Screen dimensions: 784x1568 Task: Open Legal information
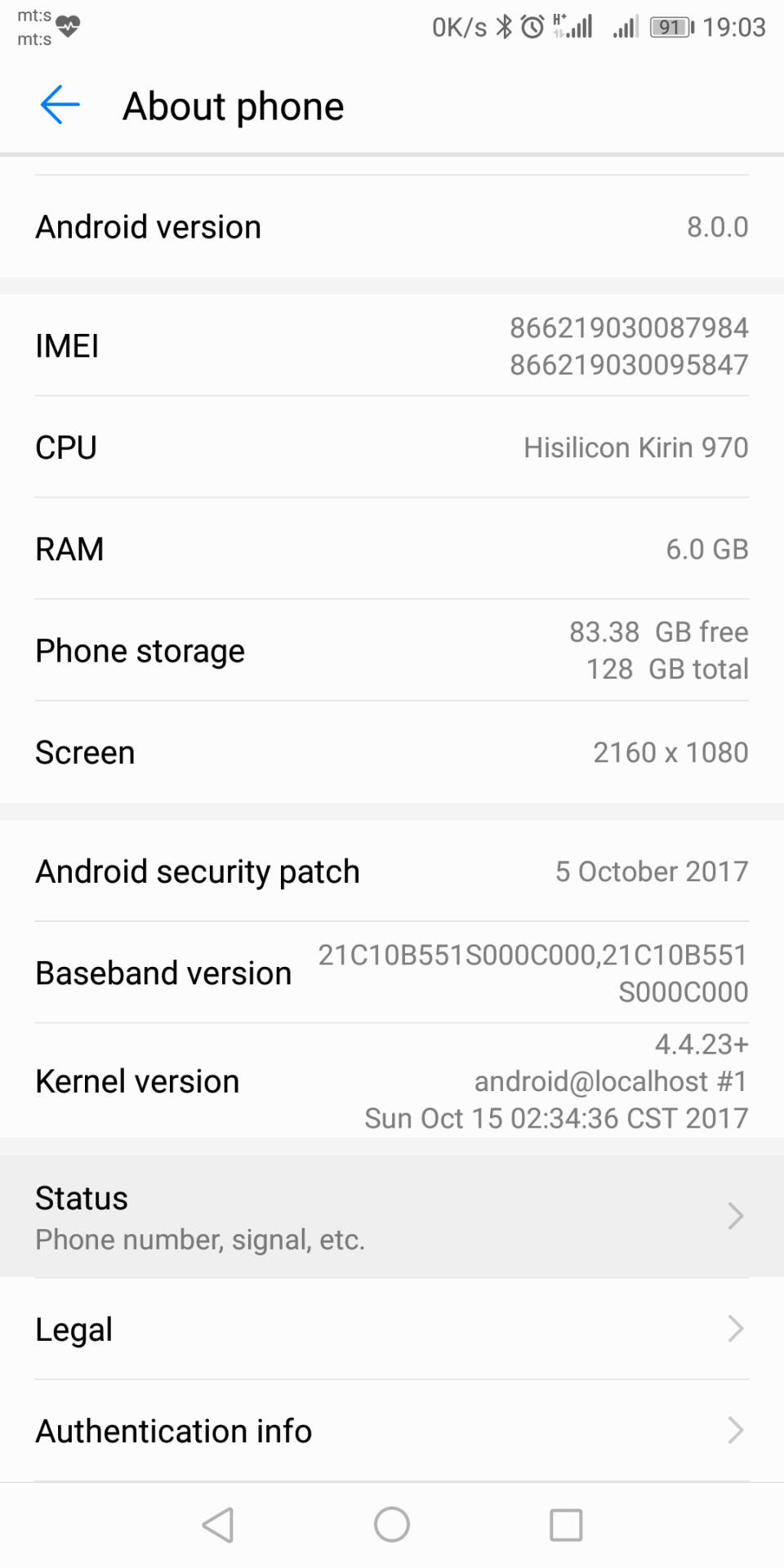392,1330
